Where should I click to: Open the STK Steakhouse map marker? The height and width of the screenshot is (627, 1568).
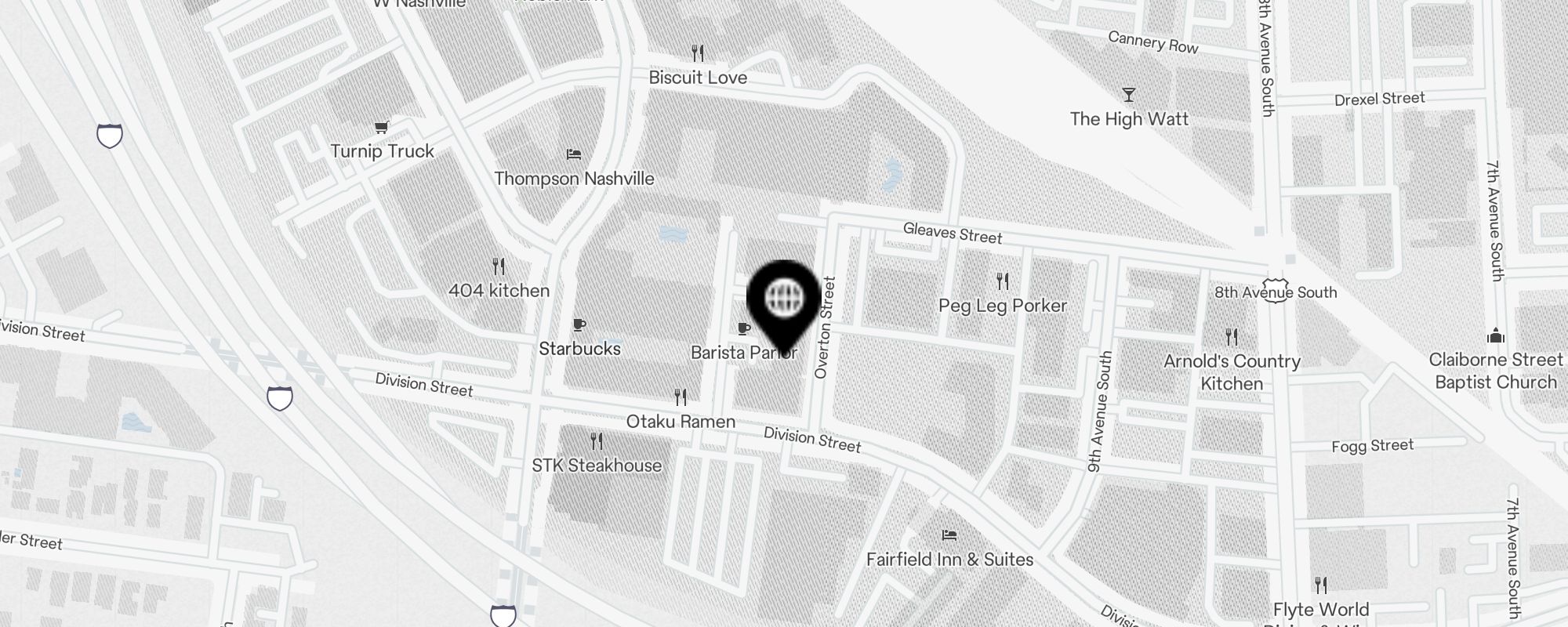(x=597, y=442)
